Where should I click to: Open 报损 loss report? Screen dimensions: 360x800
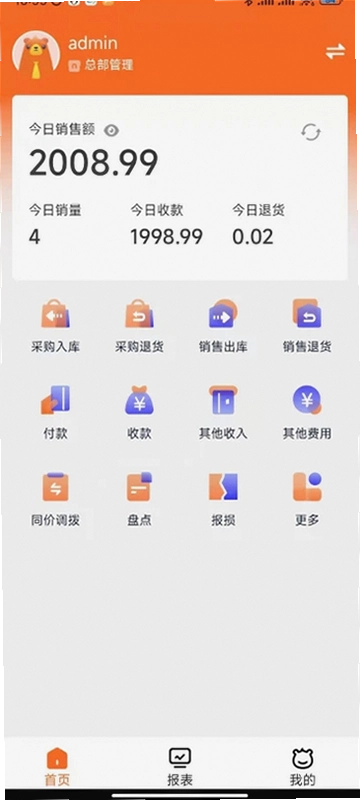click(223, 499)
